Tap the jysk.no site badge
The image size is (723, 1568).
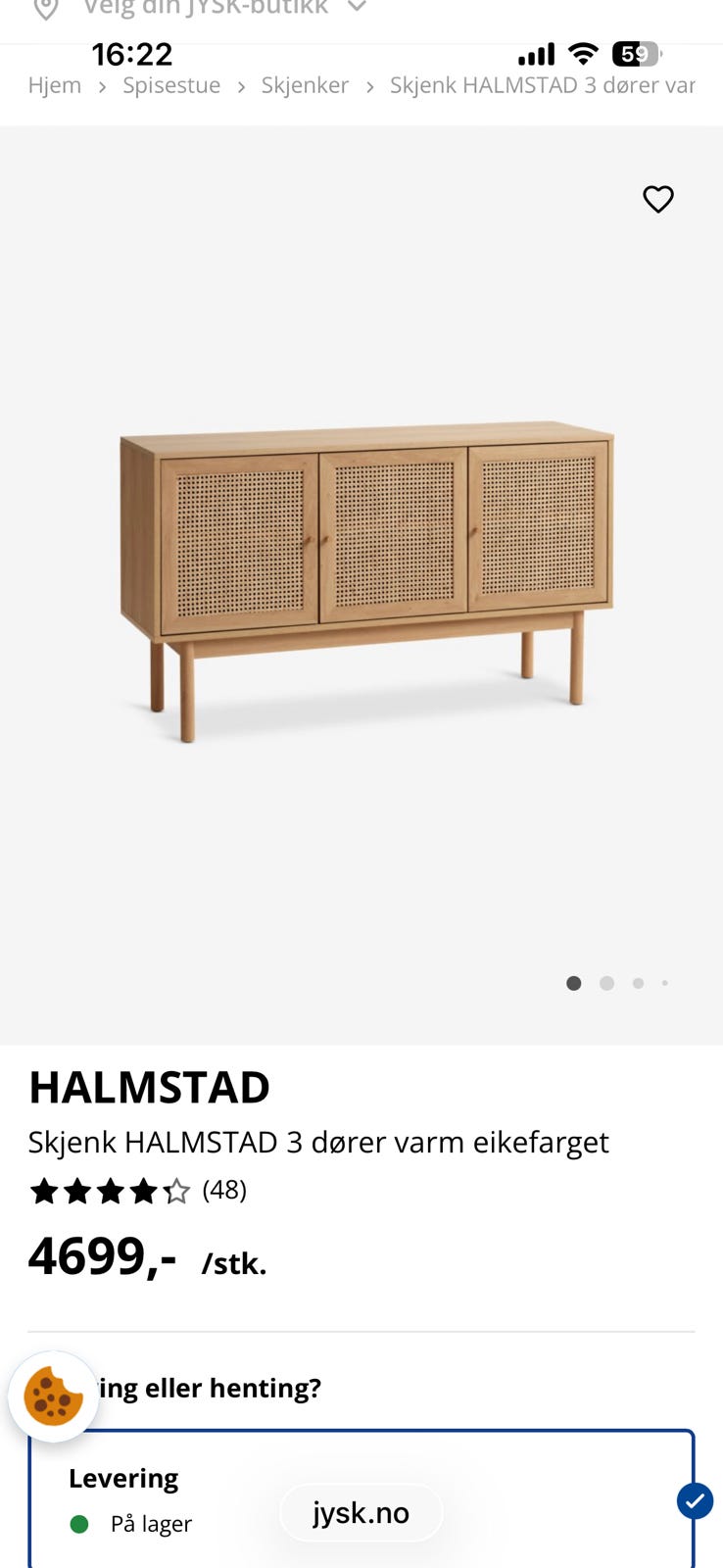[x=362, y=1512]
